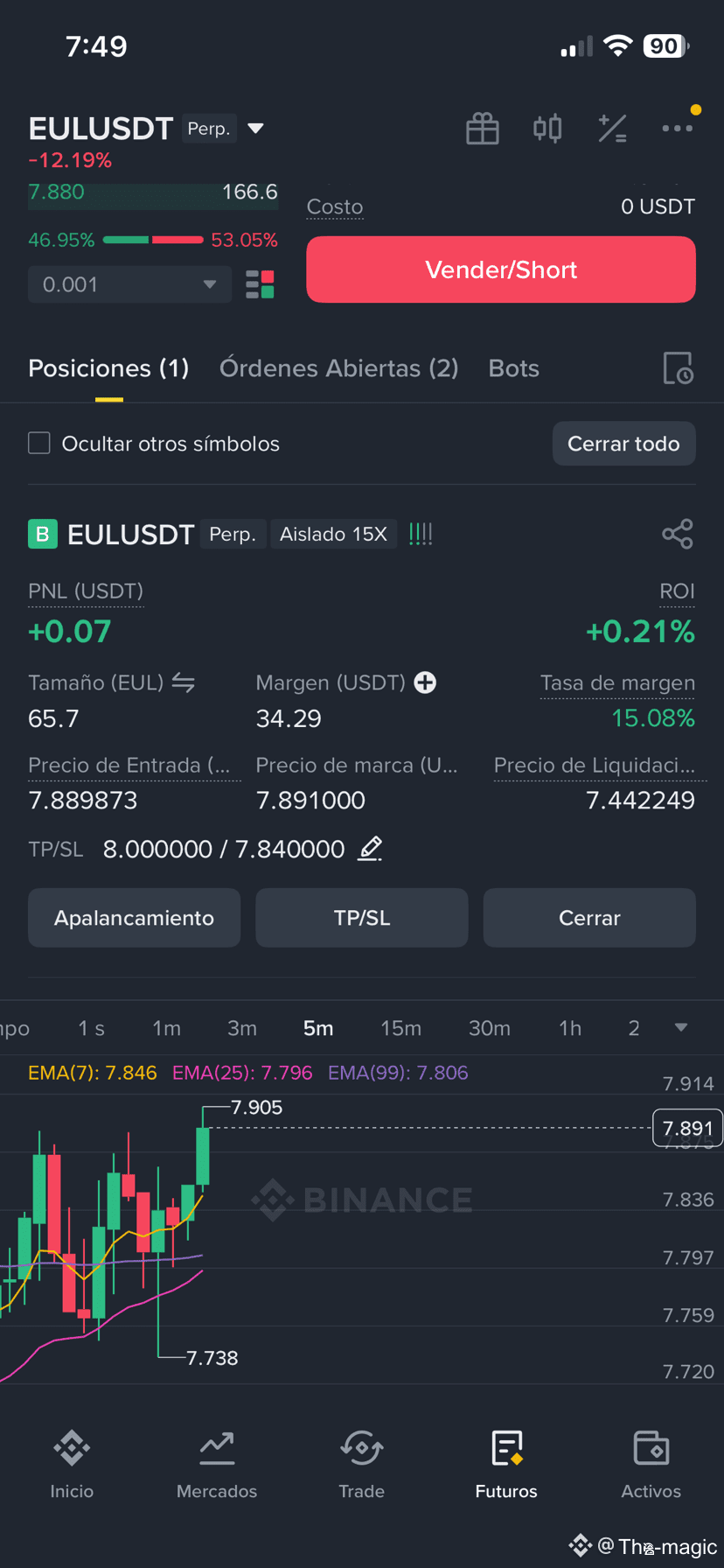Check Ocultar otros símbolos
This screenshot has width=724, height=1568.
(x=39, y=444)
